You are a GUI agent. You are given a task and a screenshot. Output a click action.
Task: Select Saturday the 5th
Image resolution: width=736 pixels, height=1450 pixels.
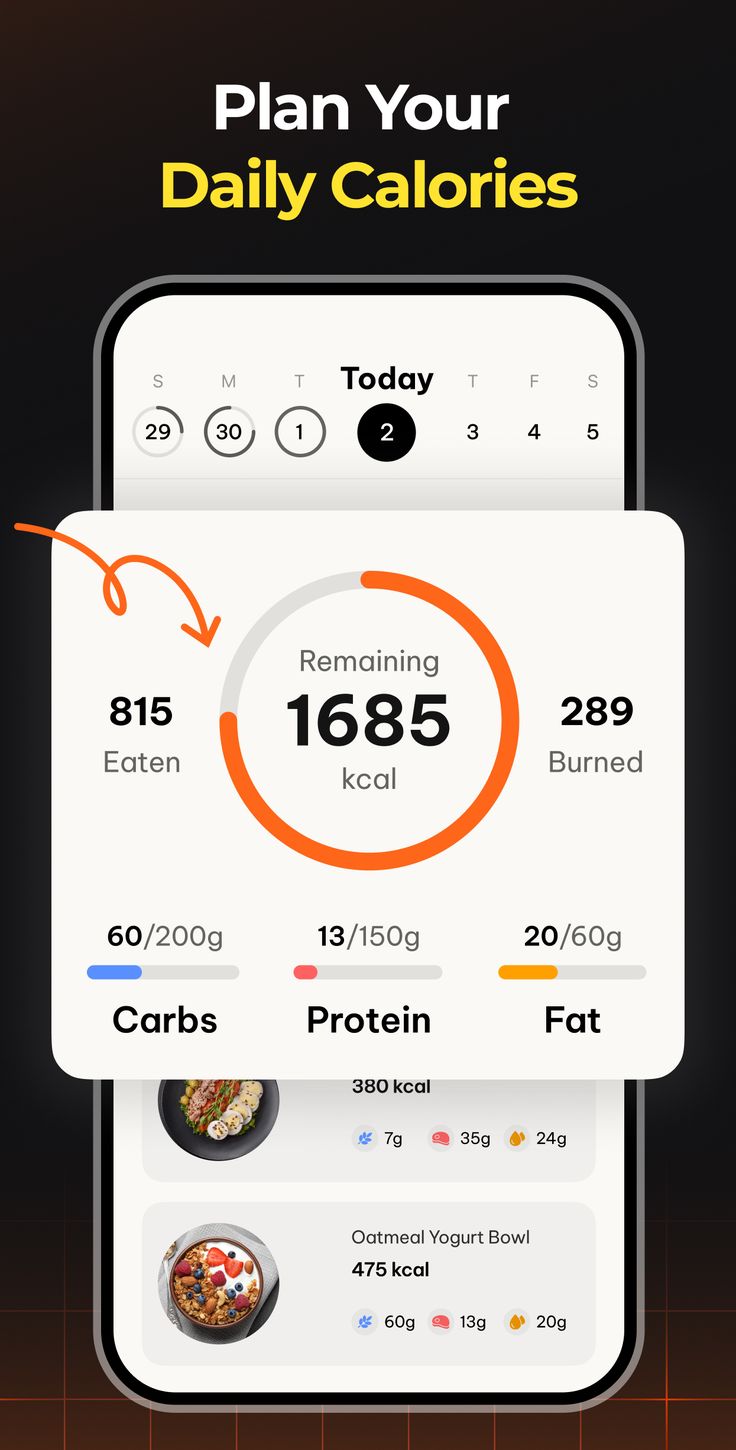coord(592,431)
